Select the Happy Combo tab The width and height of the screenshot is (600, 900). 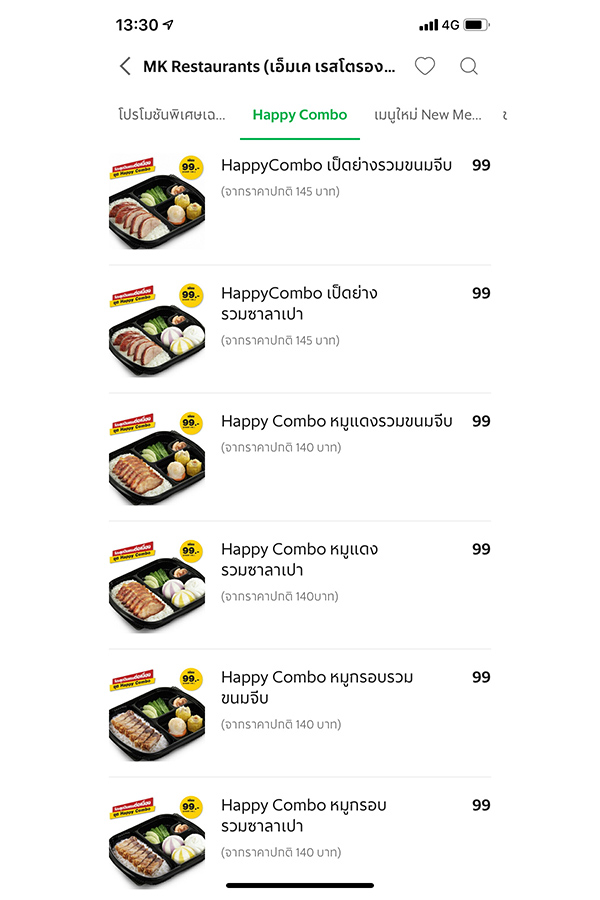300,115
